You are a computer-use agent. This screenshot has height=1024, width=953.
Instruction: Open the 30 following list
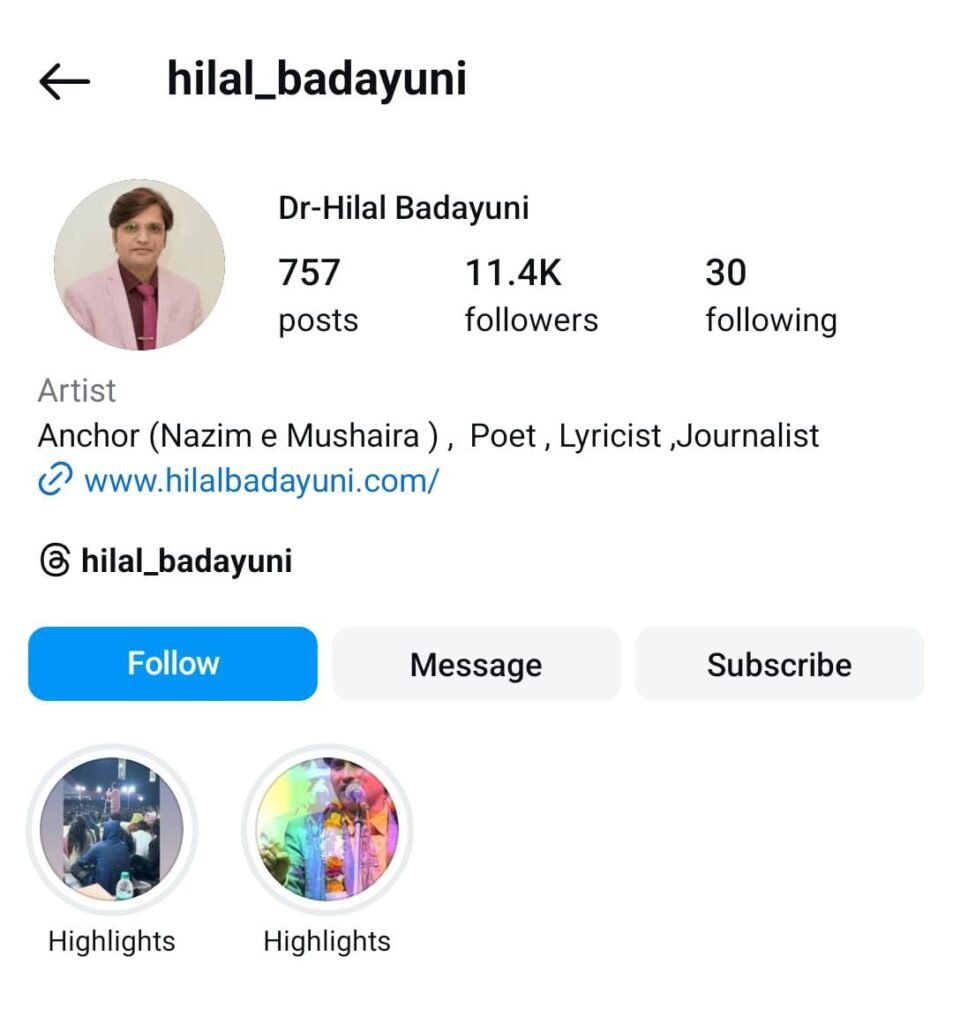click(x=770, y=296)
